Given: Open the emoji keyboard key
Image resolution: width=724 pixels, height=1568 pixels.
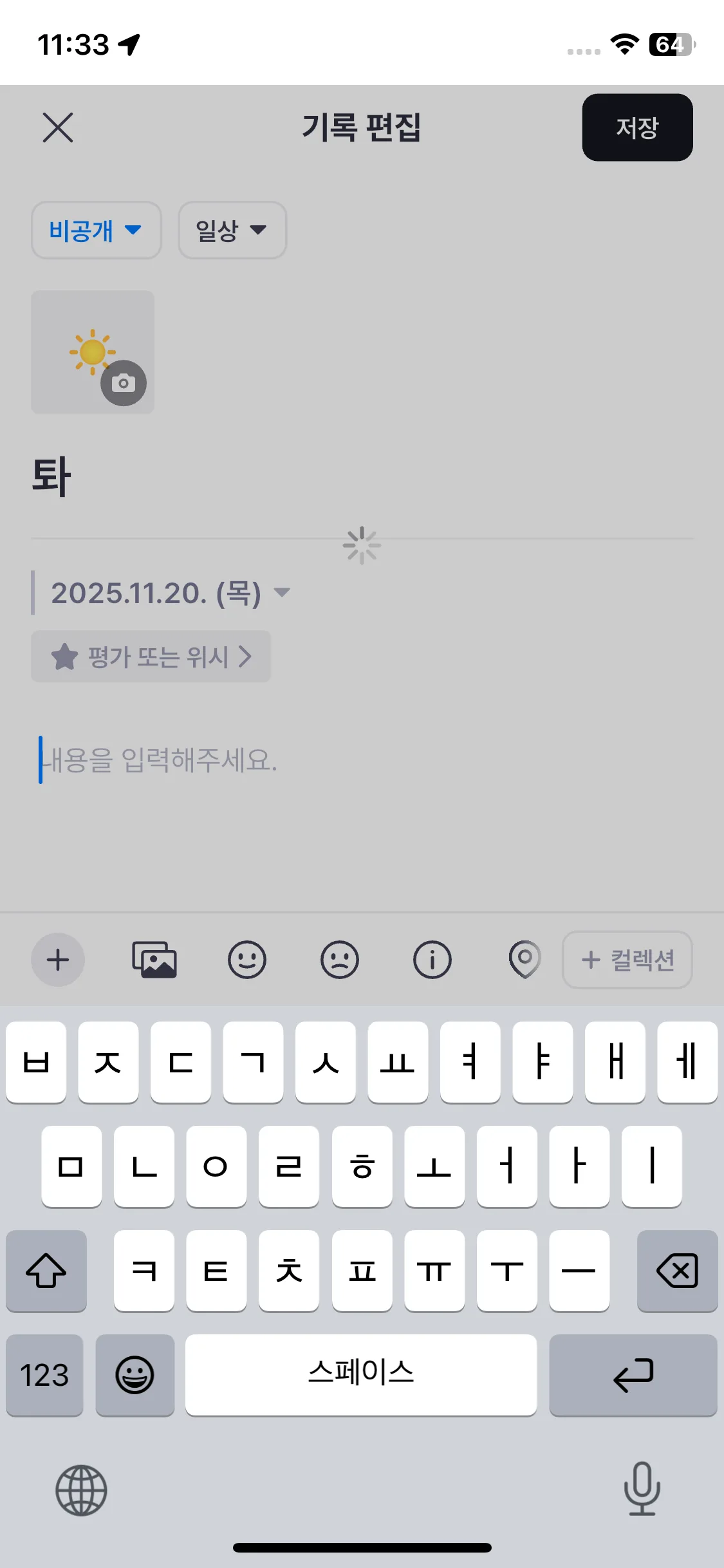Looking at the screenshot, I should pyautogui.click(x=134, y=1376).
